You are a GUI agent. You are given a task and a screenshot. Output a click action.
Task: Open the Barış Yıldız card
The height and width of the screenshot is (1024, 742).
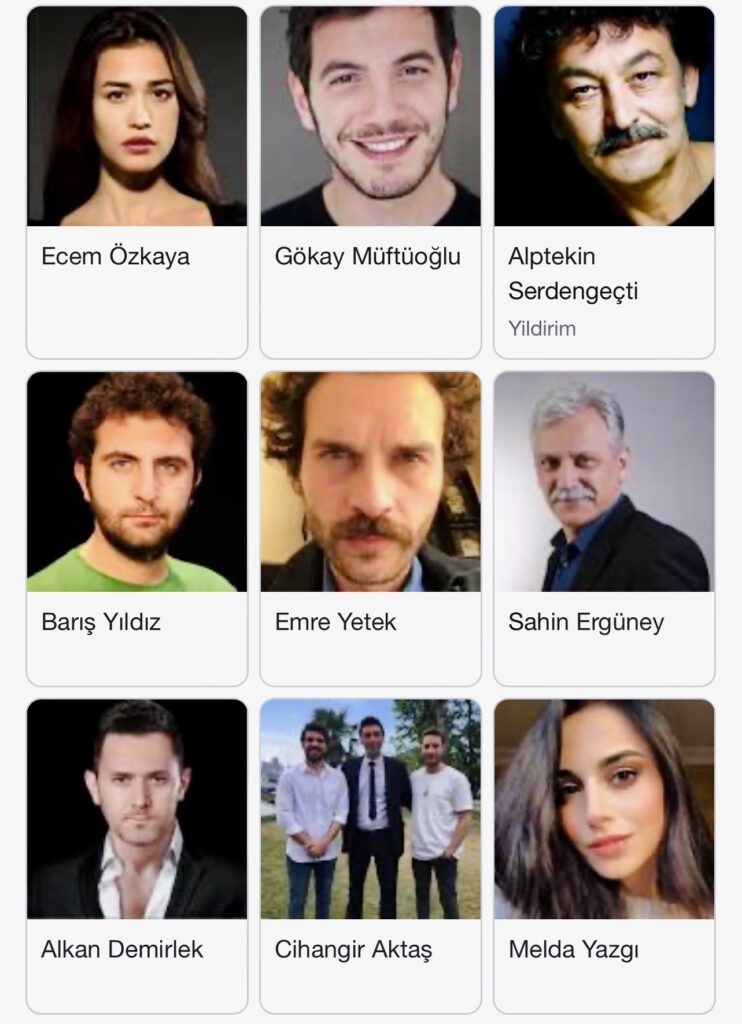[137, 527]
